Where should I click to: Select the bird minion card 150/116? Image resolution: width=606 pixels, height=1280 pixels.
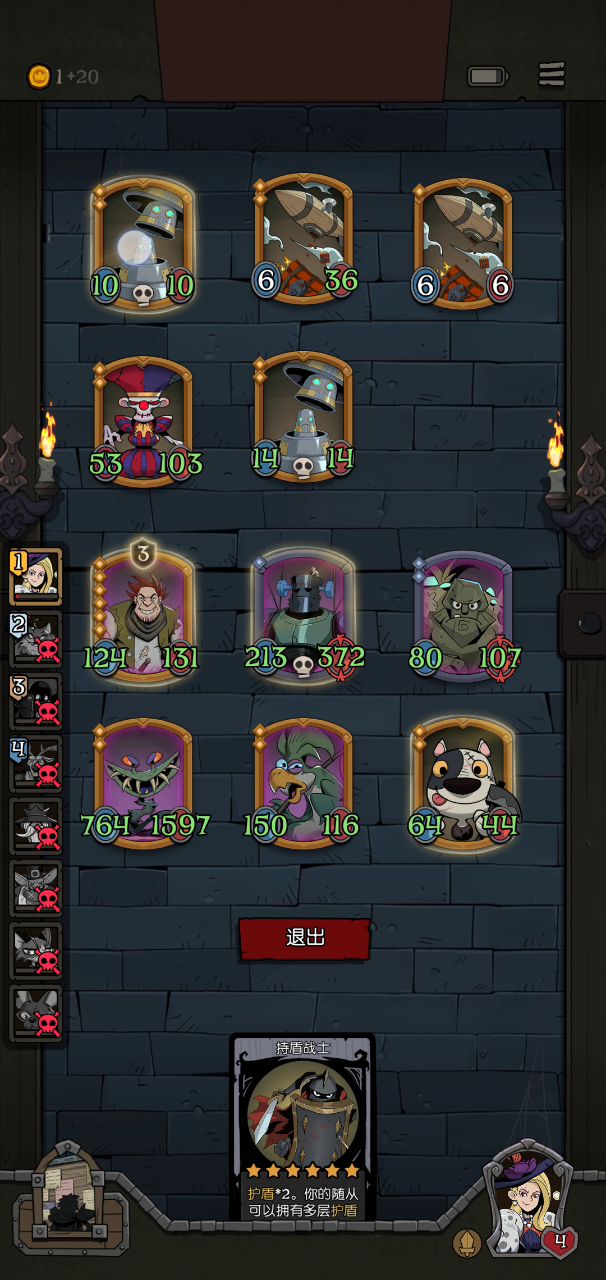click(x=303, y=783)
